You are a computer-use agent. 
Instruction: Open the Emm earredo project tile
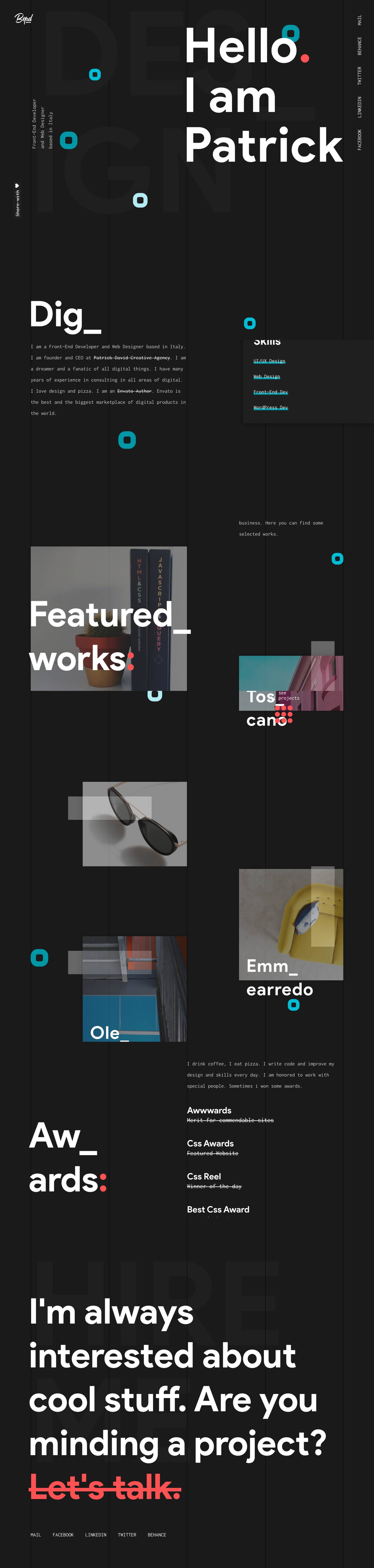point(291,924)
